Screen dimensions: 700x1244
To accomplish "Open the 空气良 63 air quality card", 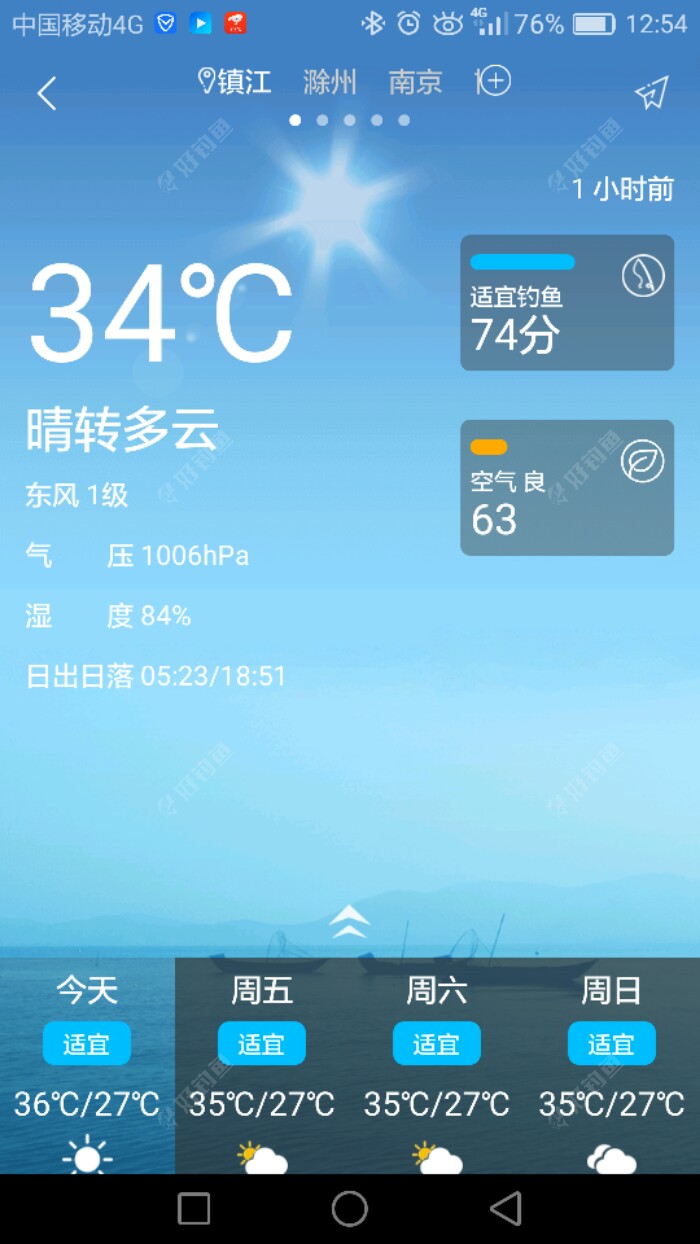I will click(x=567, y=488).
